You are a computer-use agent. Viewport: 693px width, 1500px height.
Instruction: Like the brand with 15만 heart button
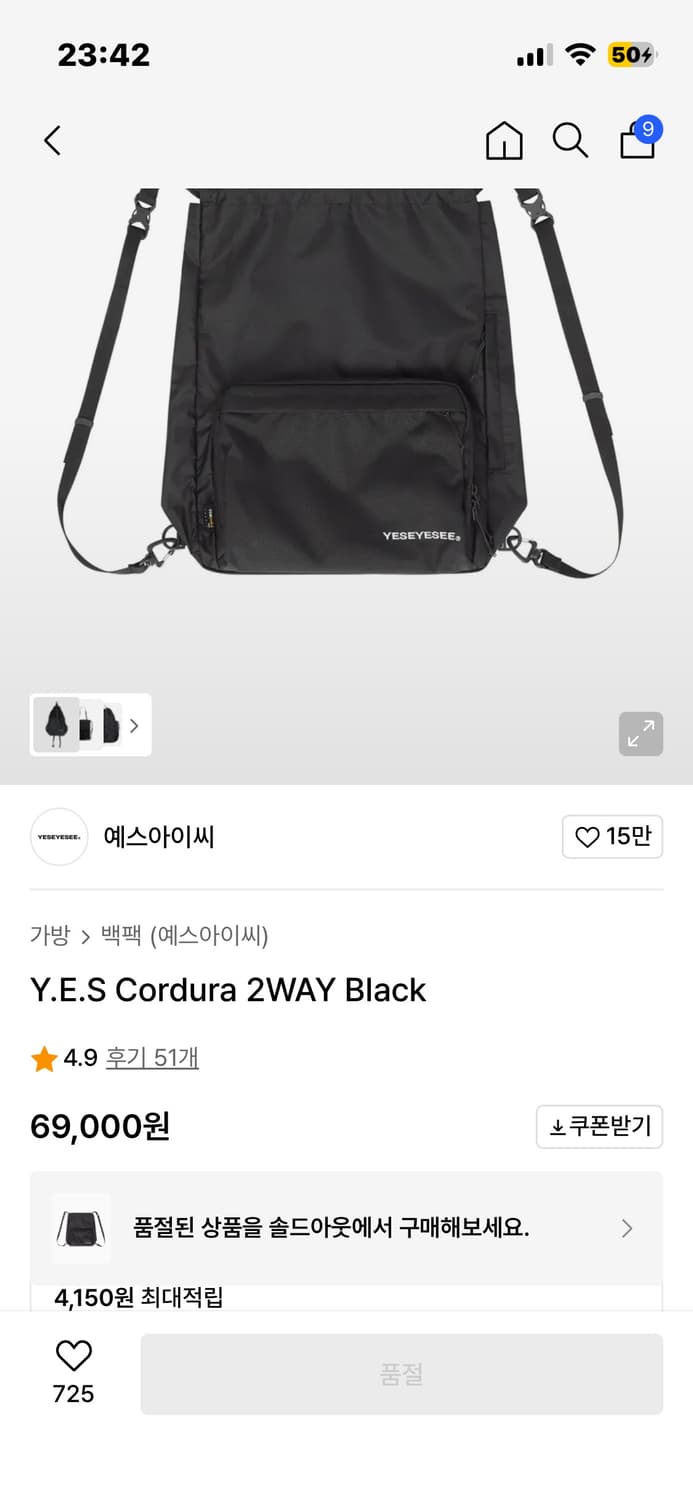(x=612, y=837)
